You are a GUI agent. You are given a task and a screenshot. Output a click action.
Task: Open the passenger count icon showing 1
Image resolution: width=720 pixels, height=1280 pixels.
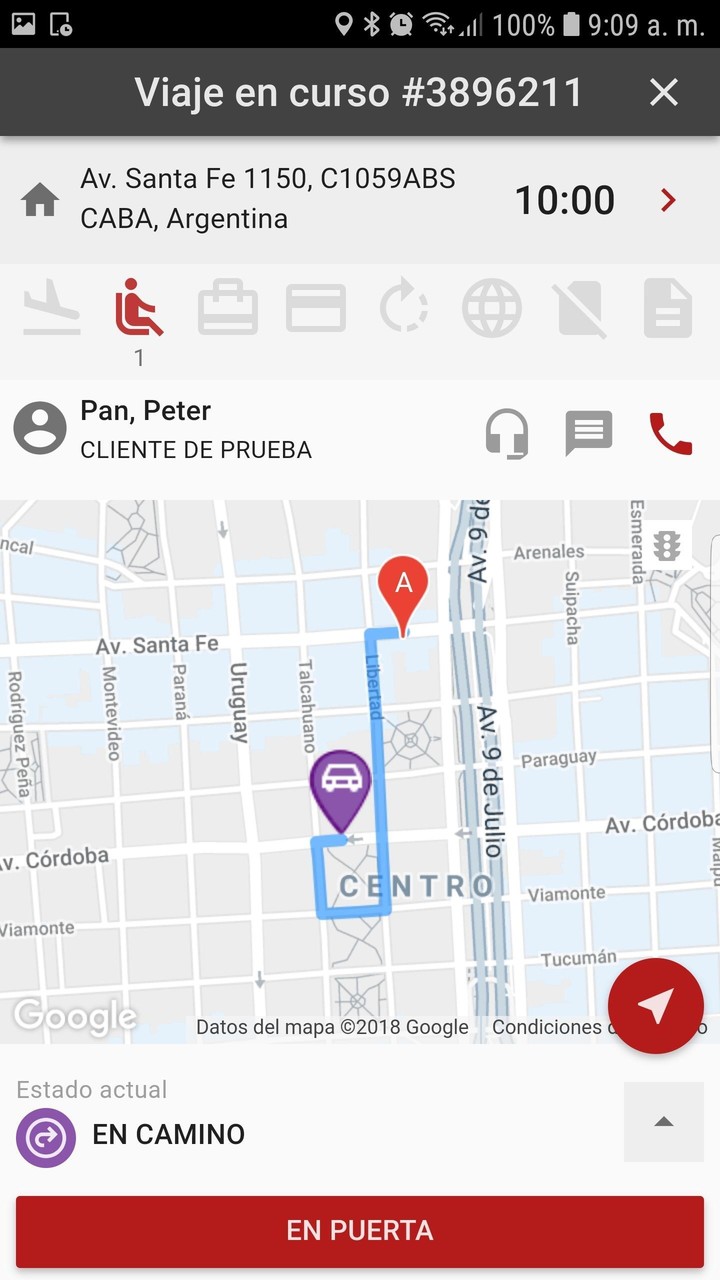(x=139, y=308)
